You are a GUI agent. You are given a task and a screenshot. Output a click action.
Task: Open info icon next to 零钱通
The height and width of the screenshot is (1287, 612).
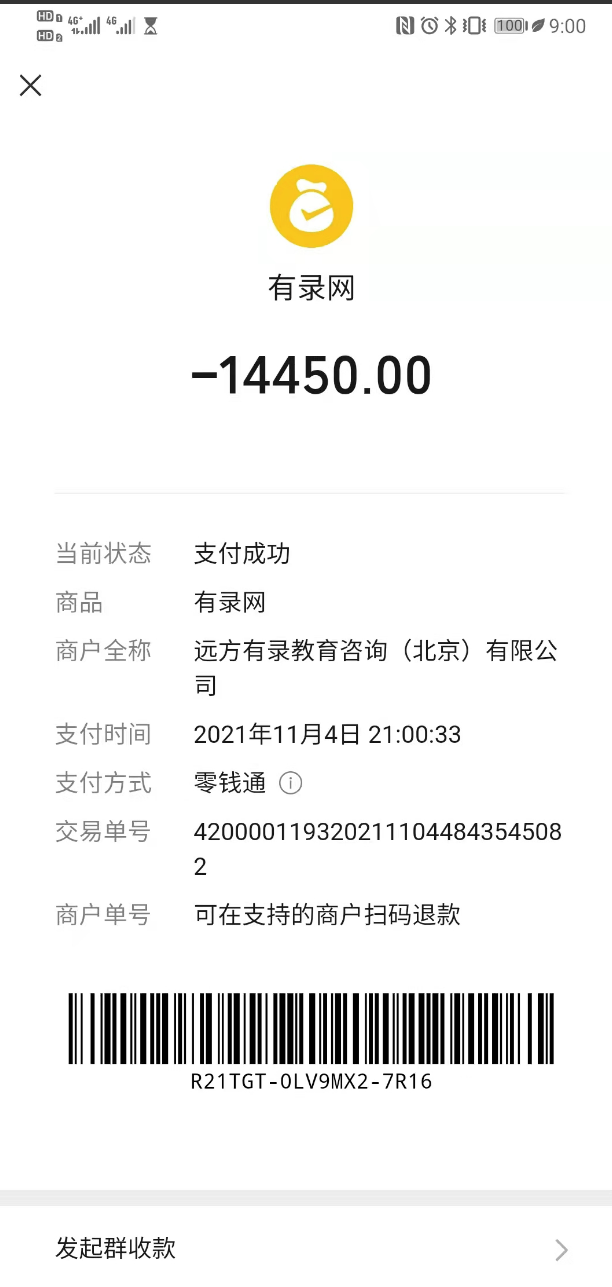(x=290, y=783)
